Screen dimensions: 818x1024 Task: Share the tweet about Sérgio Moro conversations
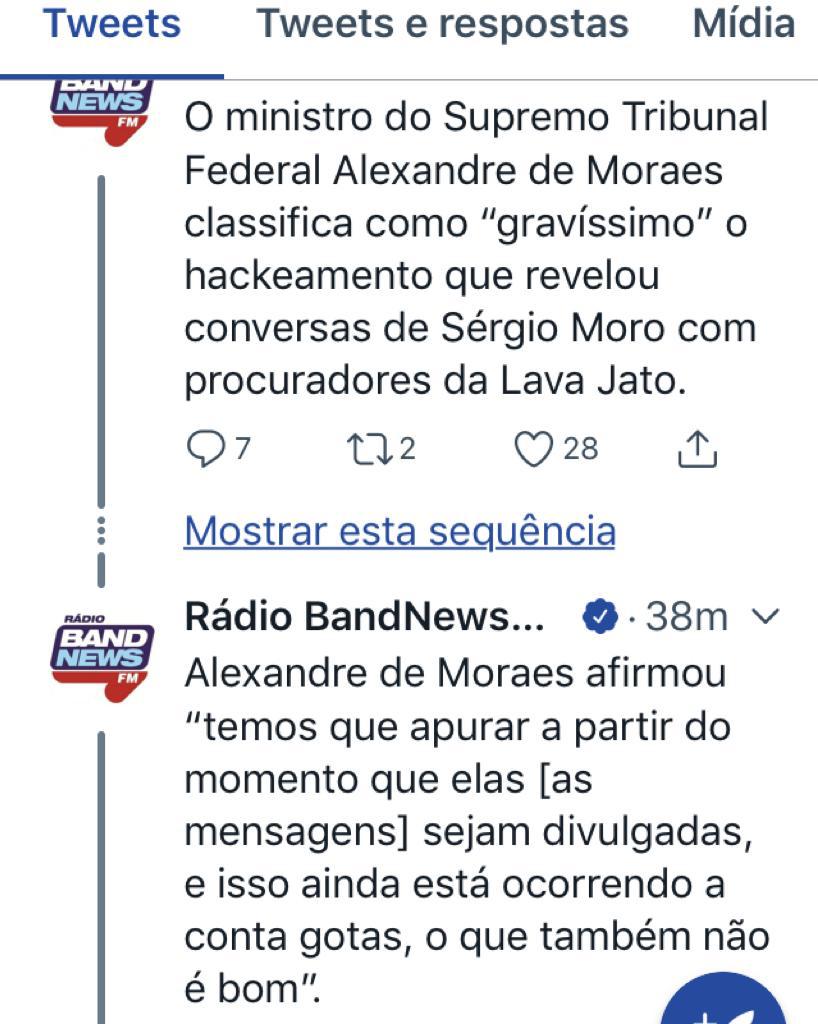point(698,451)
